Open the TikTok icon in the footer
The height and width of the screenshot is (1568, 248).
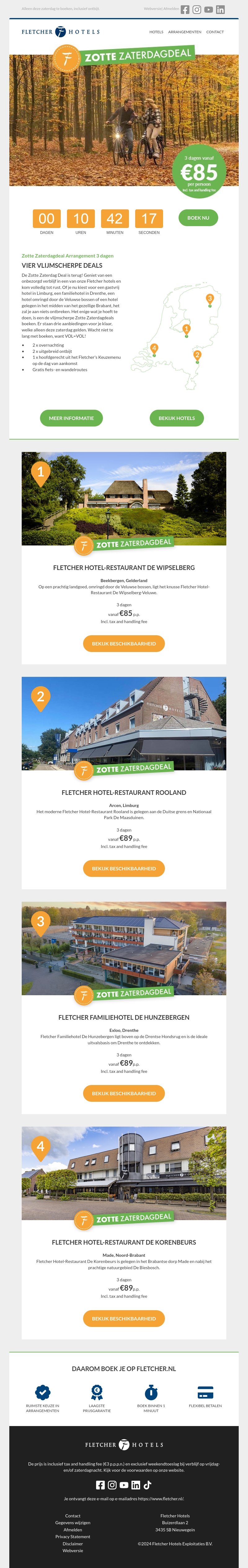pos(148,1485)
